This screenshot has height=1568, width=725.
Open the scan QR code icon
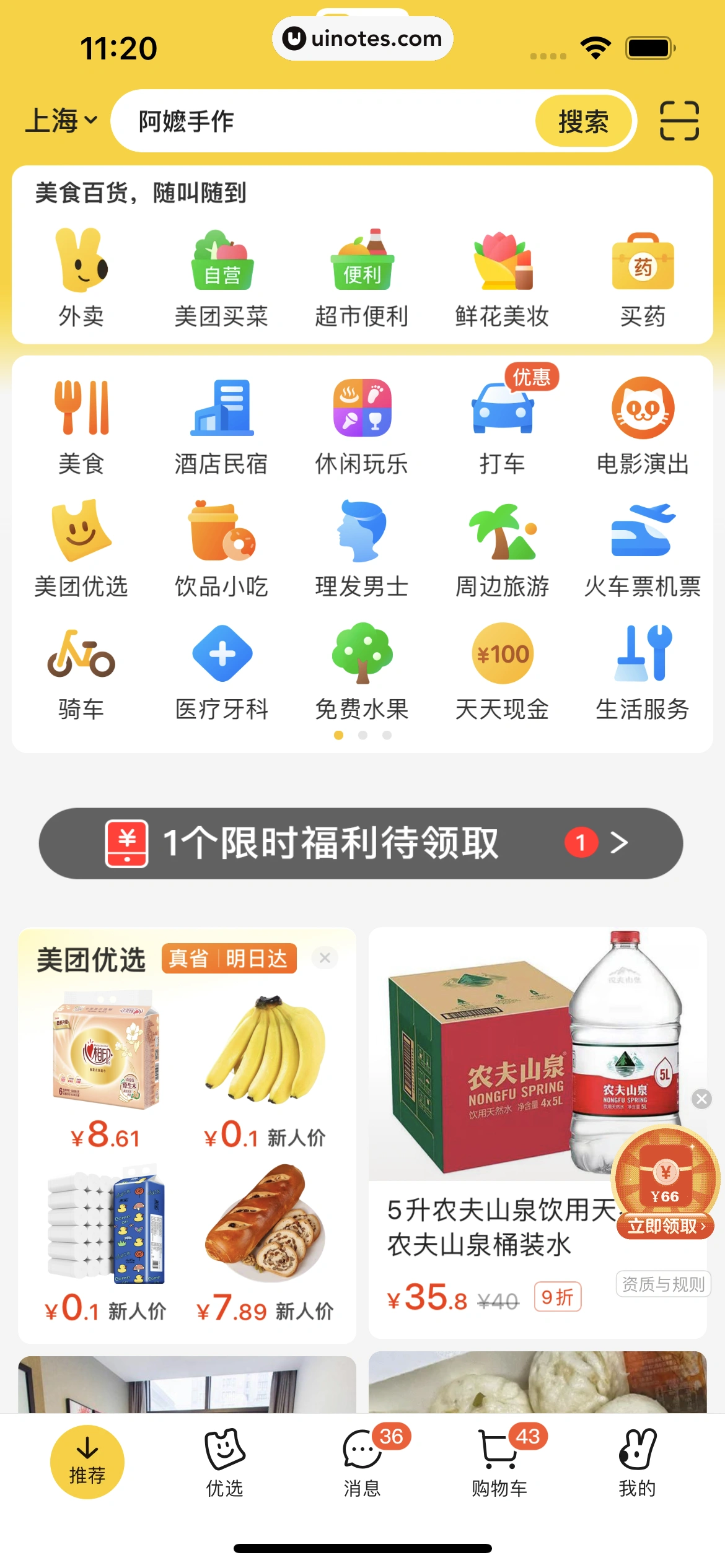[x=679, y=121]
